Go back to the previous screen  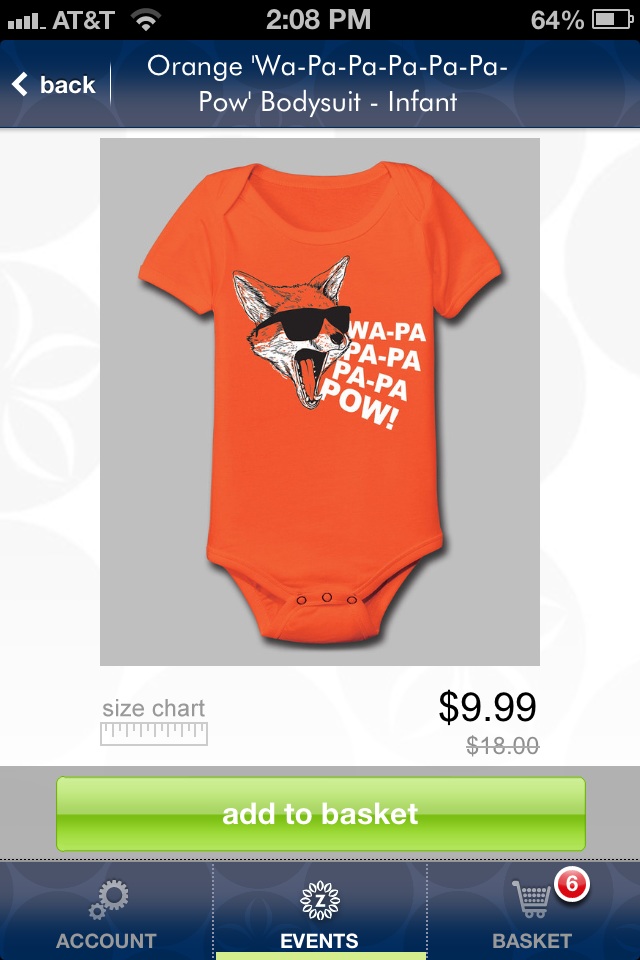tap(55, 85)
